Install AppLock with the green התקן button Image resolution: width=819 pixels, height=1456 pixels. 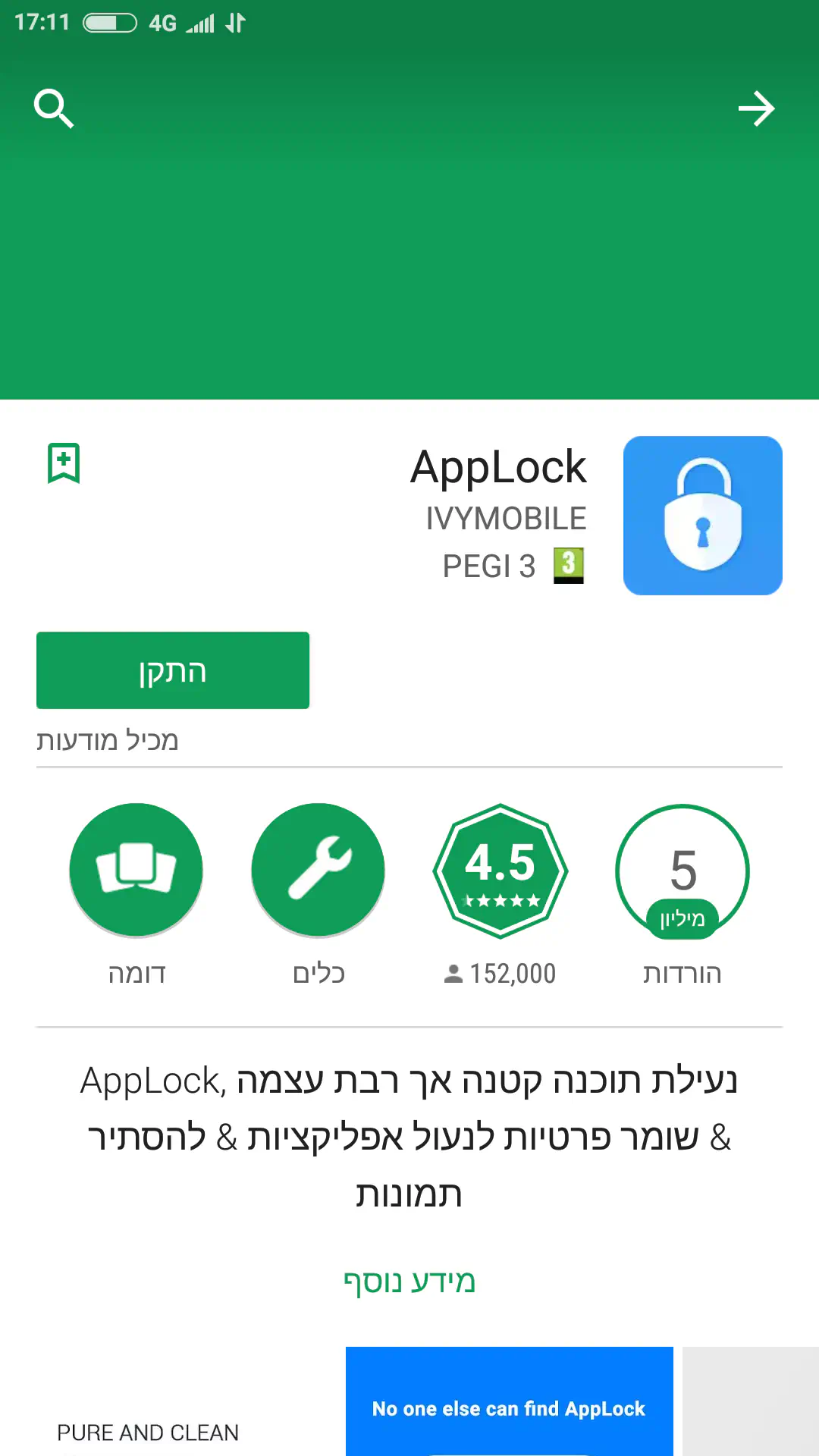(x=173, y=670)
